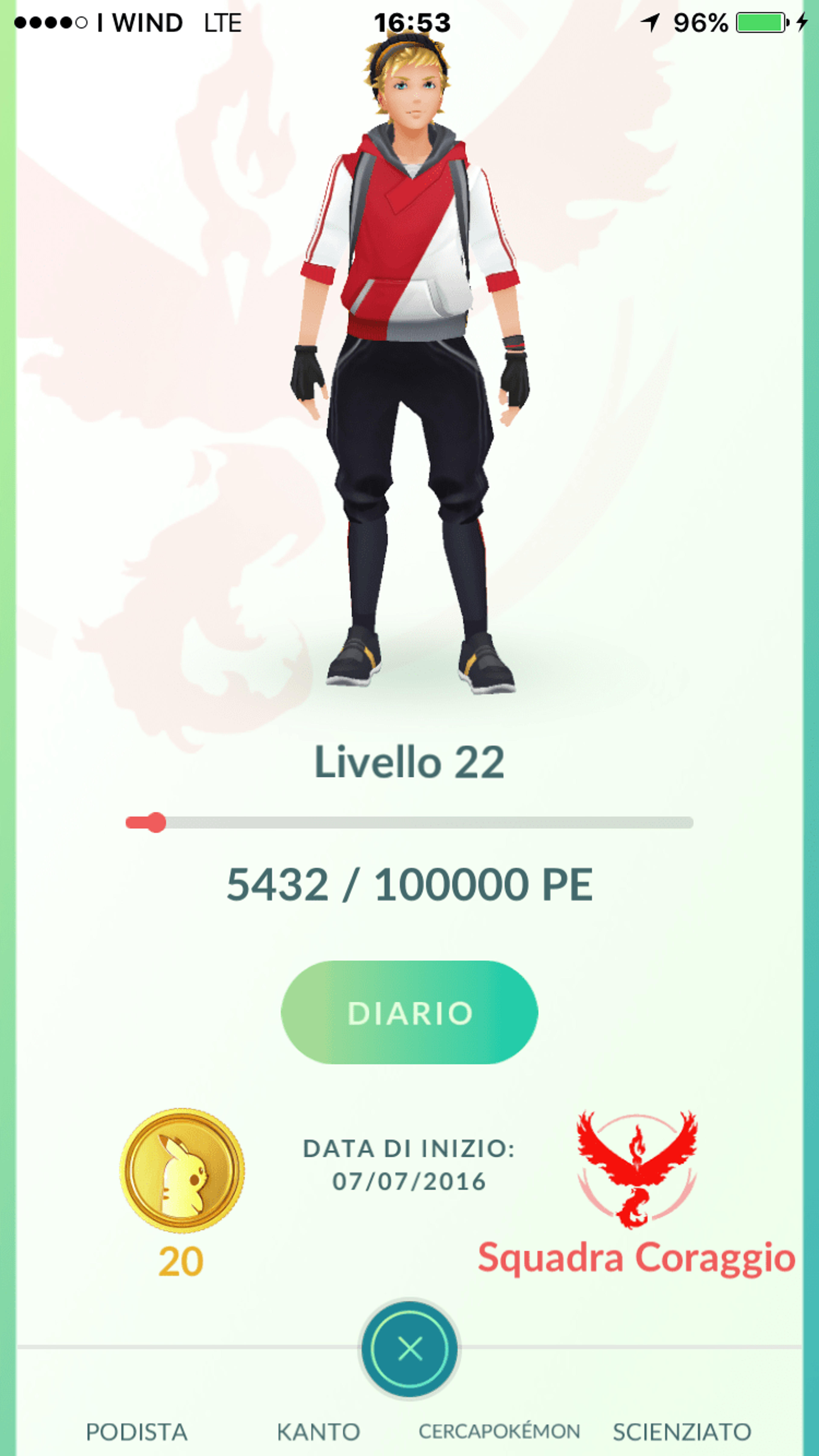This screenshot has width=819, height=1456.
Task: Open the Scienziato medal
Action: 682,1432
